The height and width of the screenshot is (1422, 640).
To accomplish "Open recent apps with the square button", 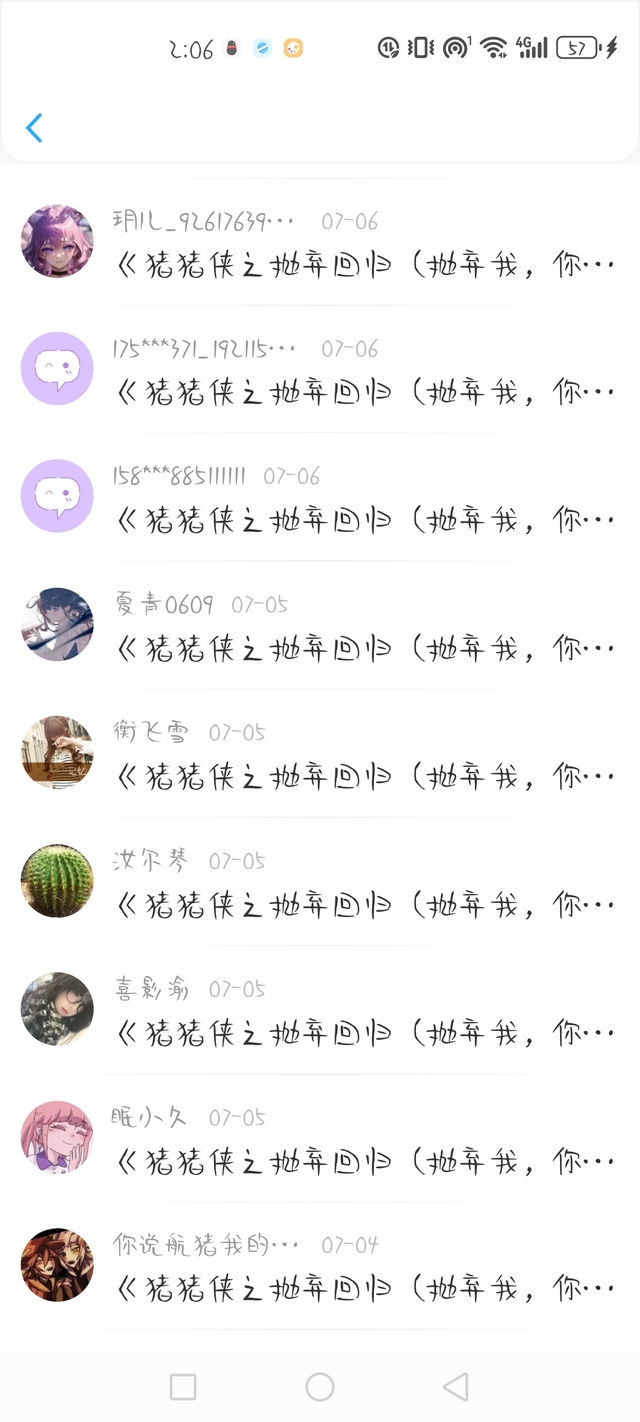I will pyautogui.click(x=183, y=1386).
